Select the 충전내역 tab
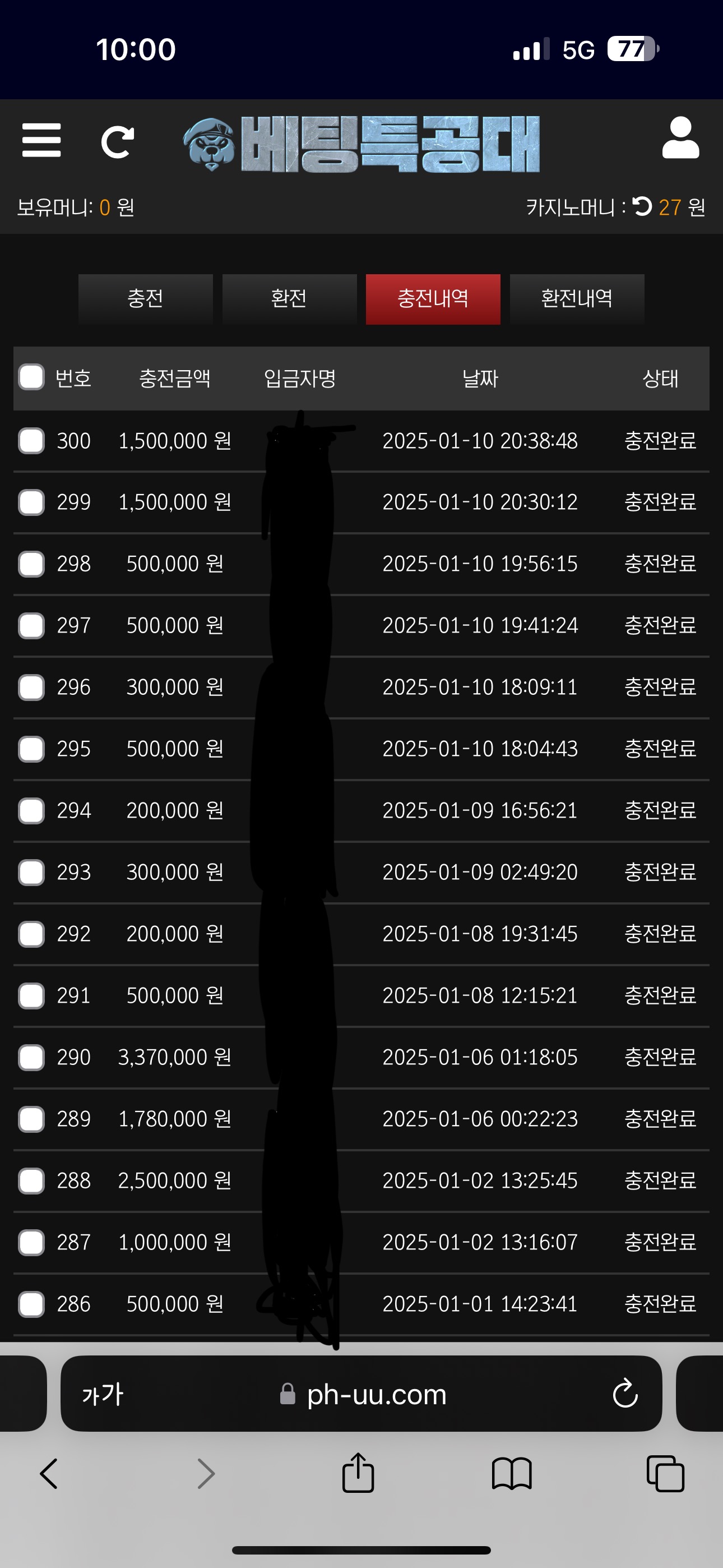 [433, 299]
